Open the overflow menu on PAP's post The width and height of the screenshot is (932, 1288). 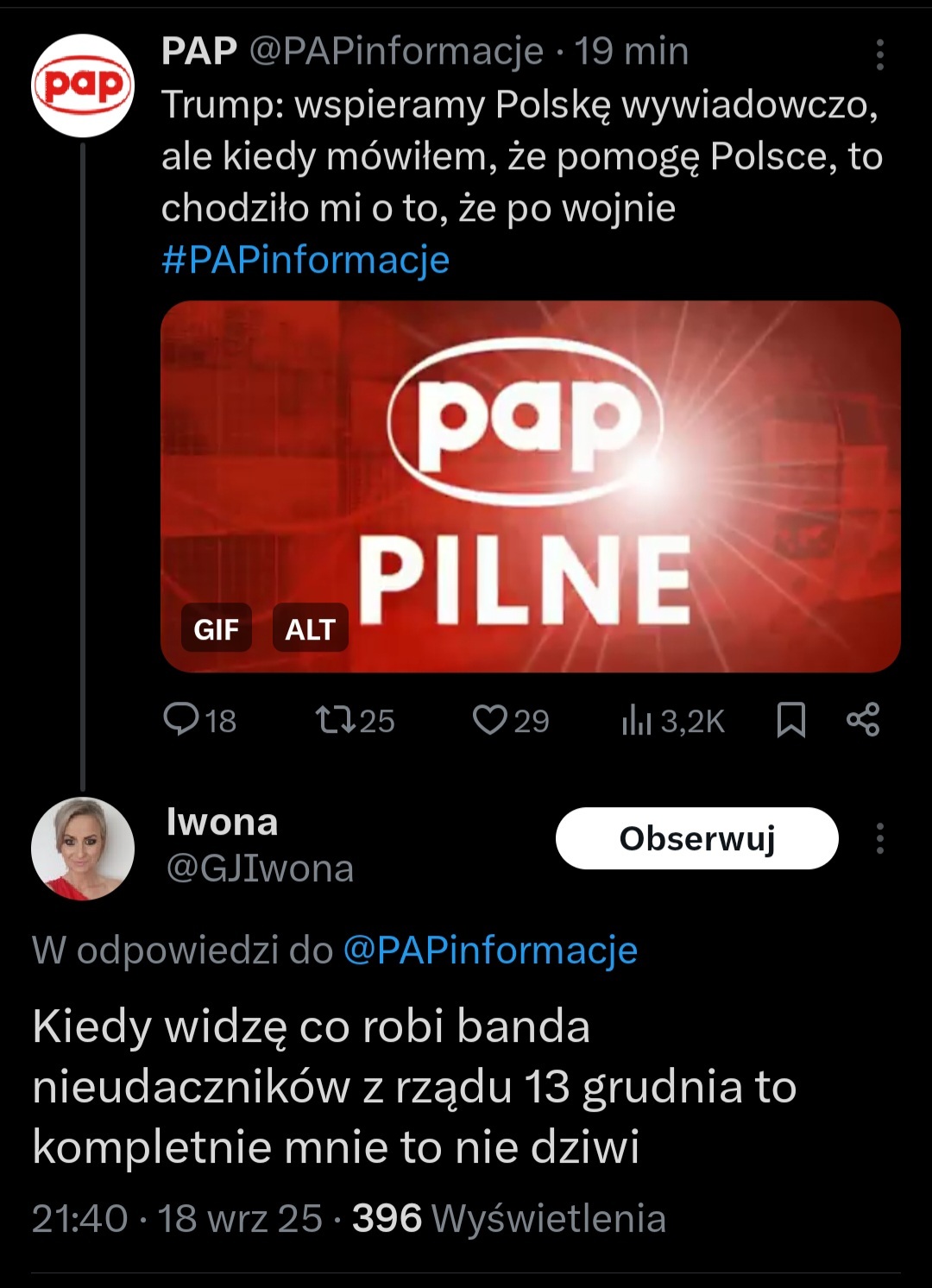(879, 54)
